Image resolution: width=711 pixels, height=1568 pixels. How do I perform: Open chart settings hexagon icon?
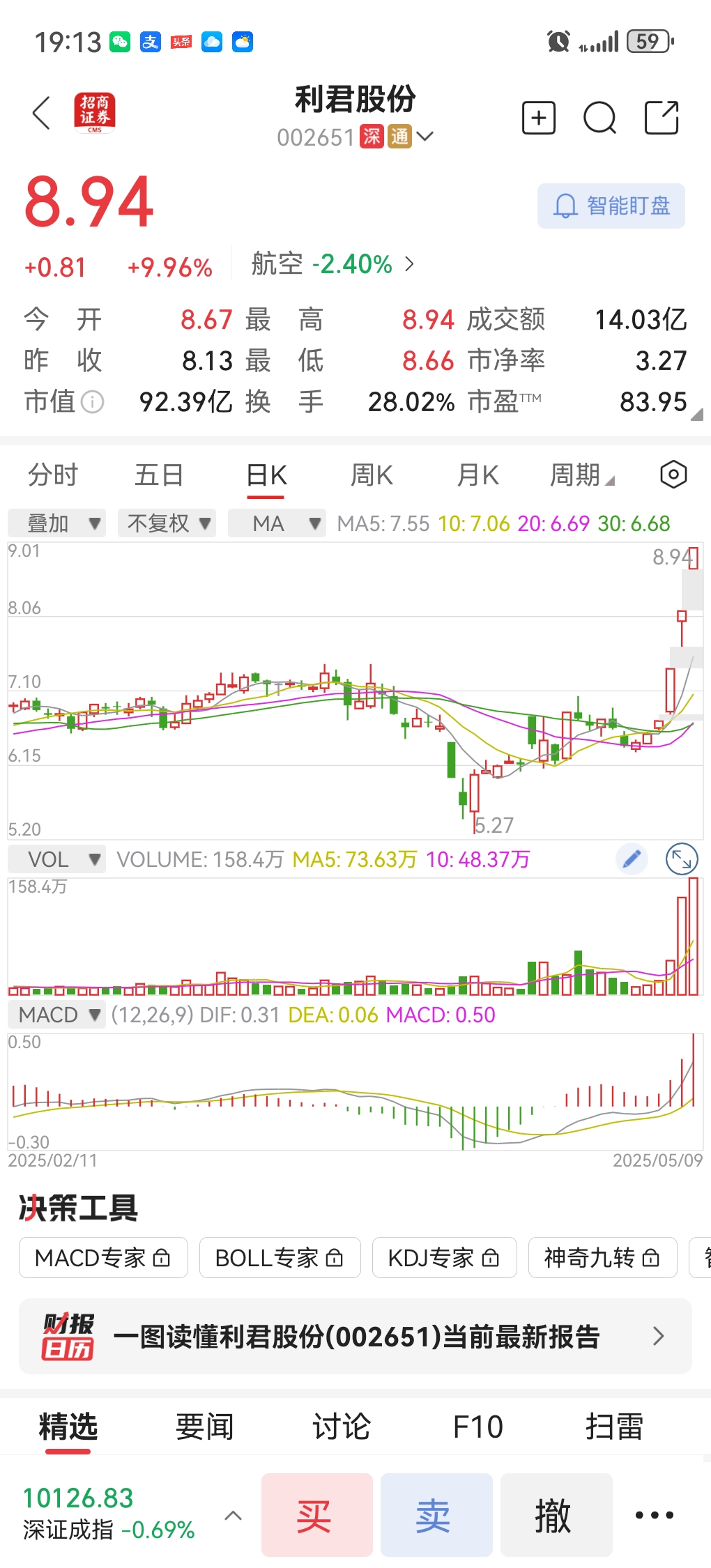(x=673, y=475)
